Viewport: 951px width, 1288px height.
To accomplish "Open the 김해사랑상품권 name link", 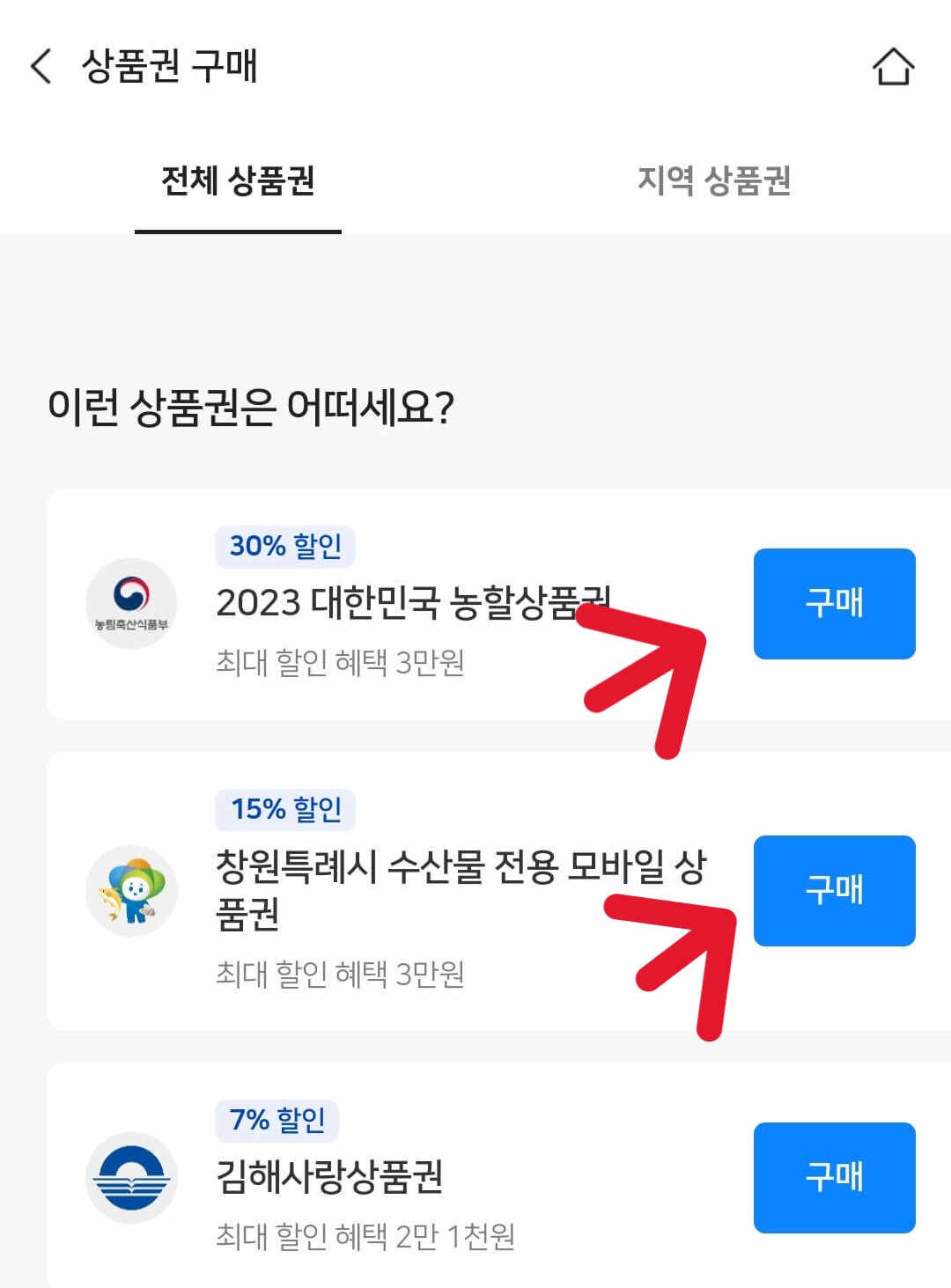I will 330,1174.
